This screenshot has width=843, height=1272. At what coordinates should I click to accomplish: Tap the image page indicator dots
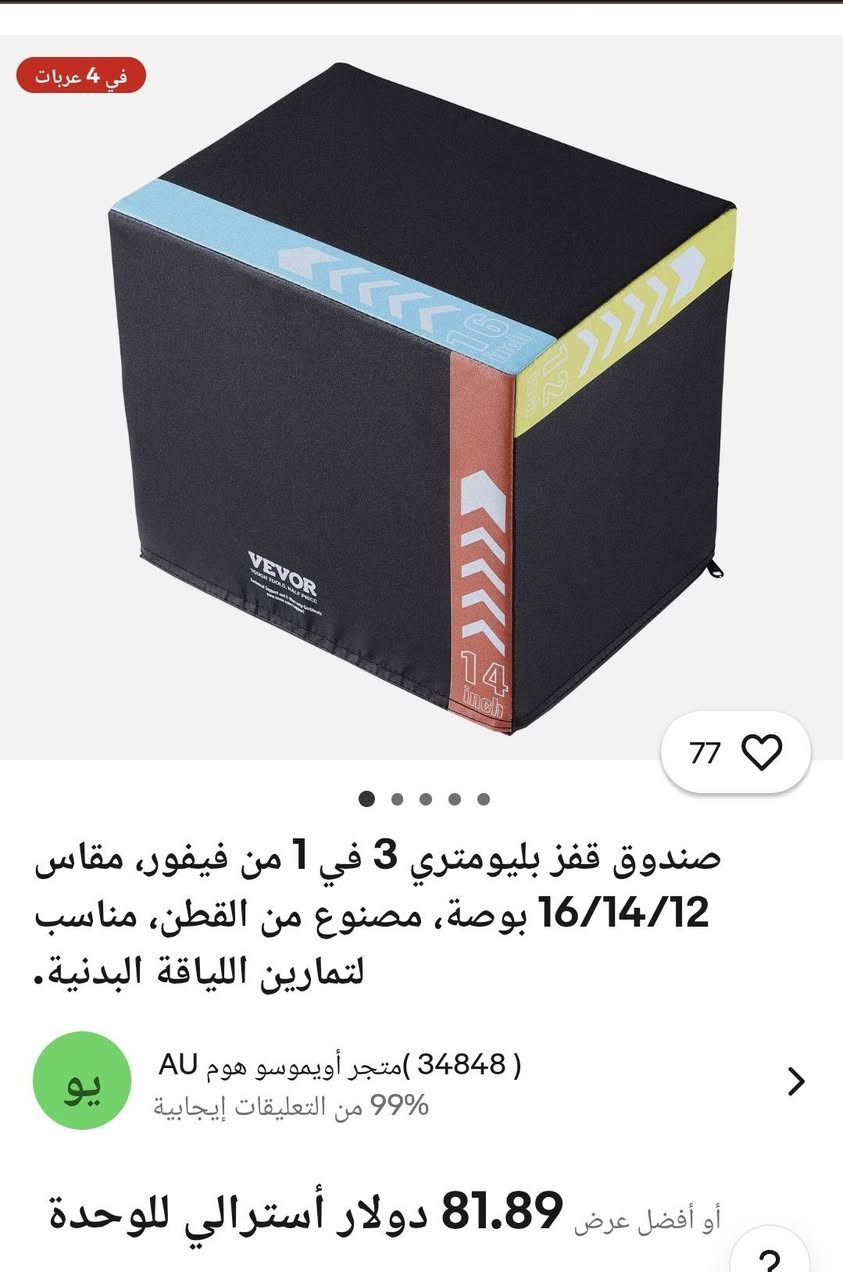(x=425, y=799)
